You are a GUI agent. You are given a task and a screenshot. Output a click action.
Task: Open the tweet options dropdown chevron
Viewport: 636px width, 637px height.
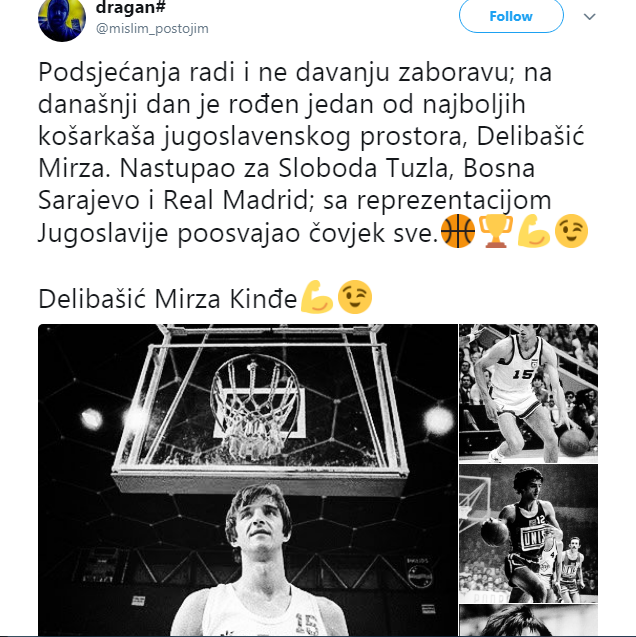point(590,17)
